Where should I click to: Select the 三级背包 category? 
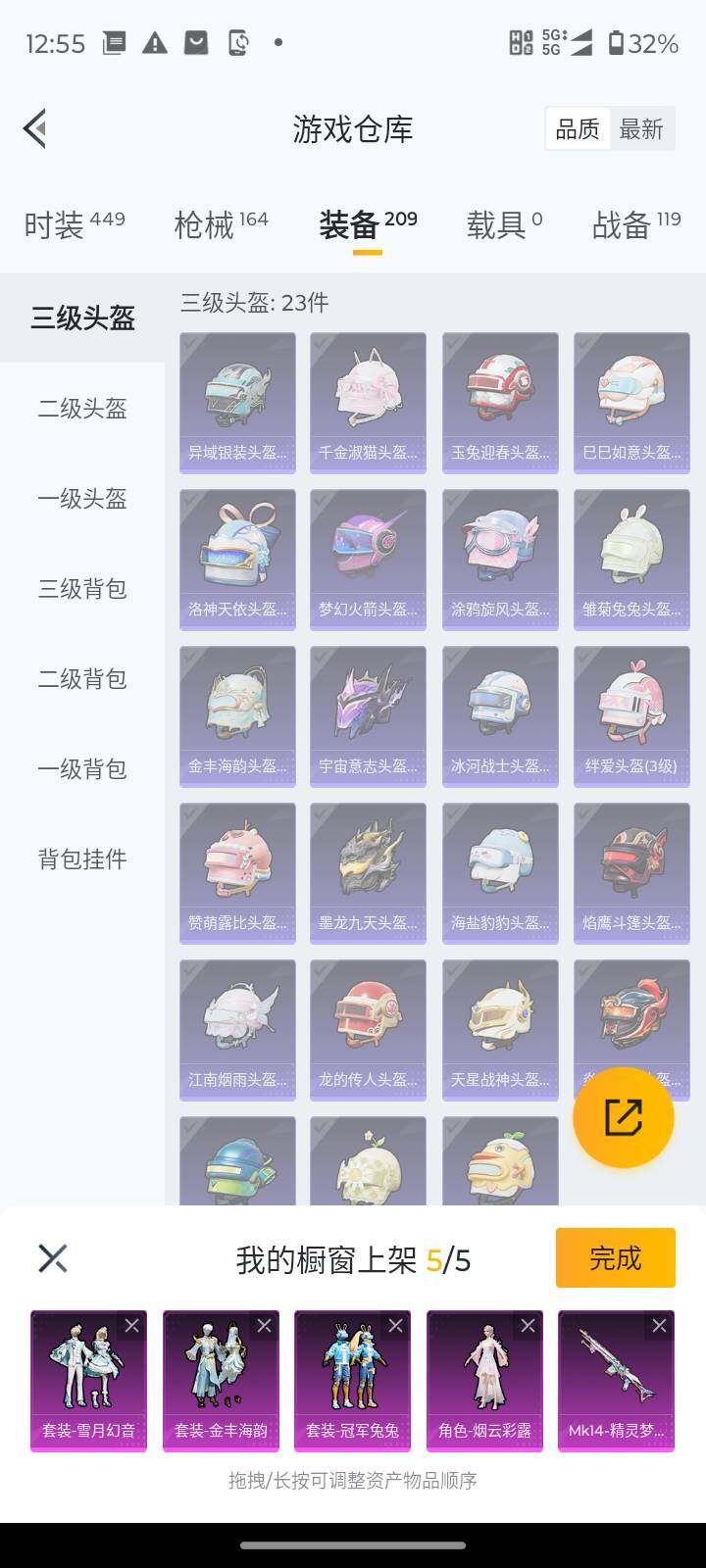82,588
